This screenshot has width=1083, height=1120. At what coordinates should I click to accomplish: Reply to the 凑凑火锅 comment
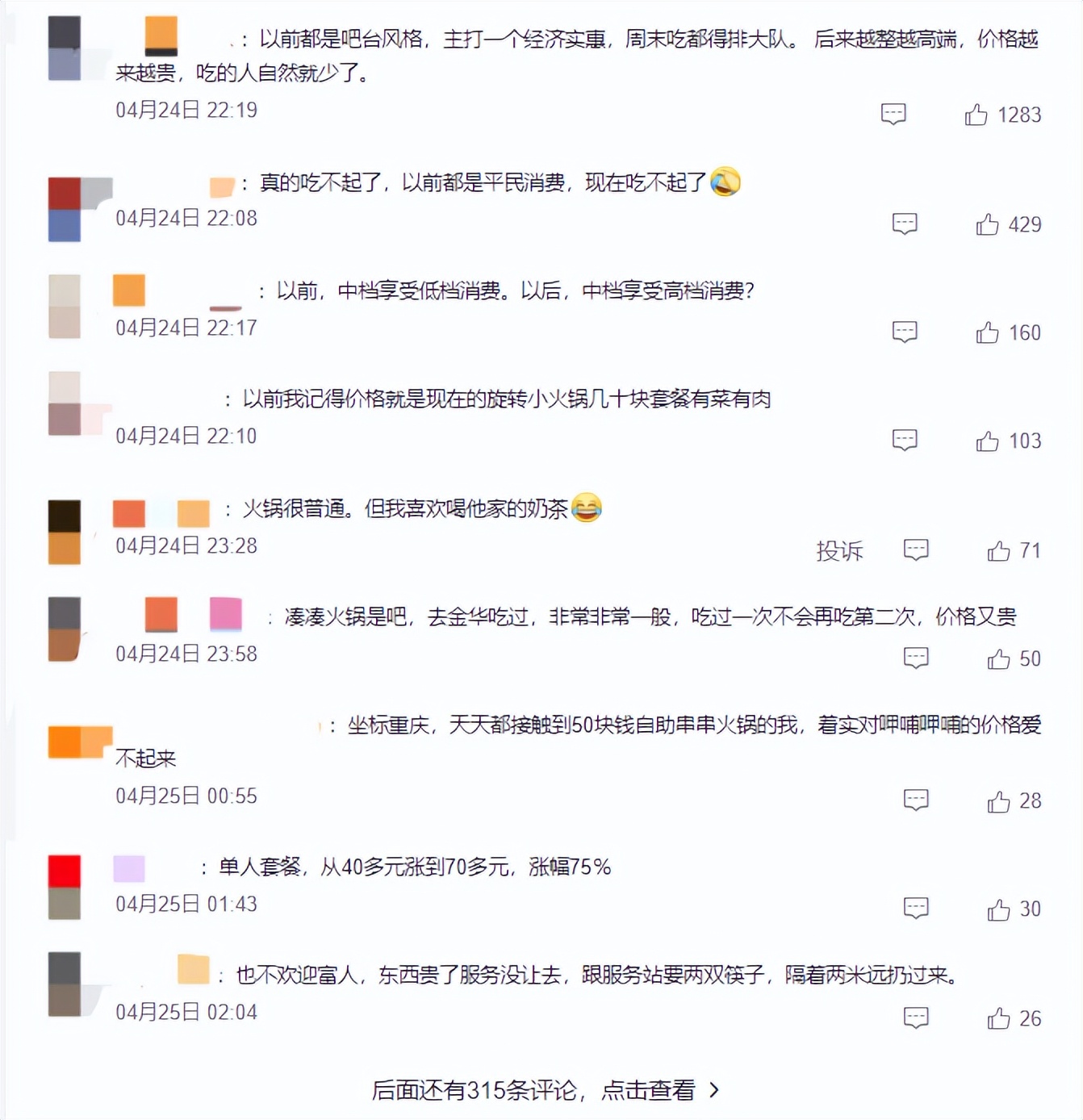[916, 658]
